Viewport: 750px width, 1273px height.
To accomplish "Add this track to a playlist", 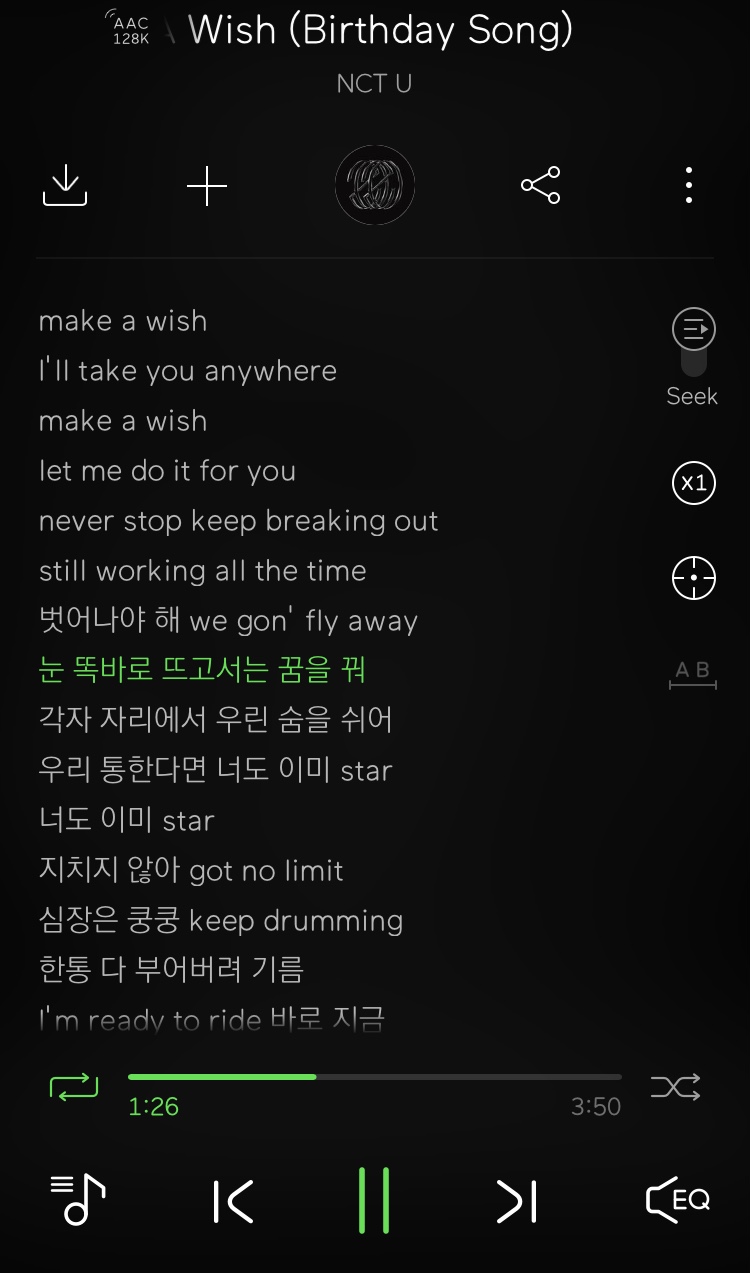I will coord(206,186).
